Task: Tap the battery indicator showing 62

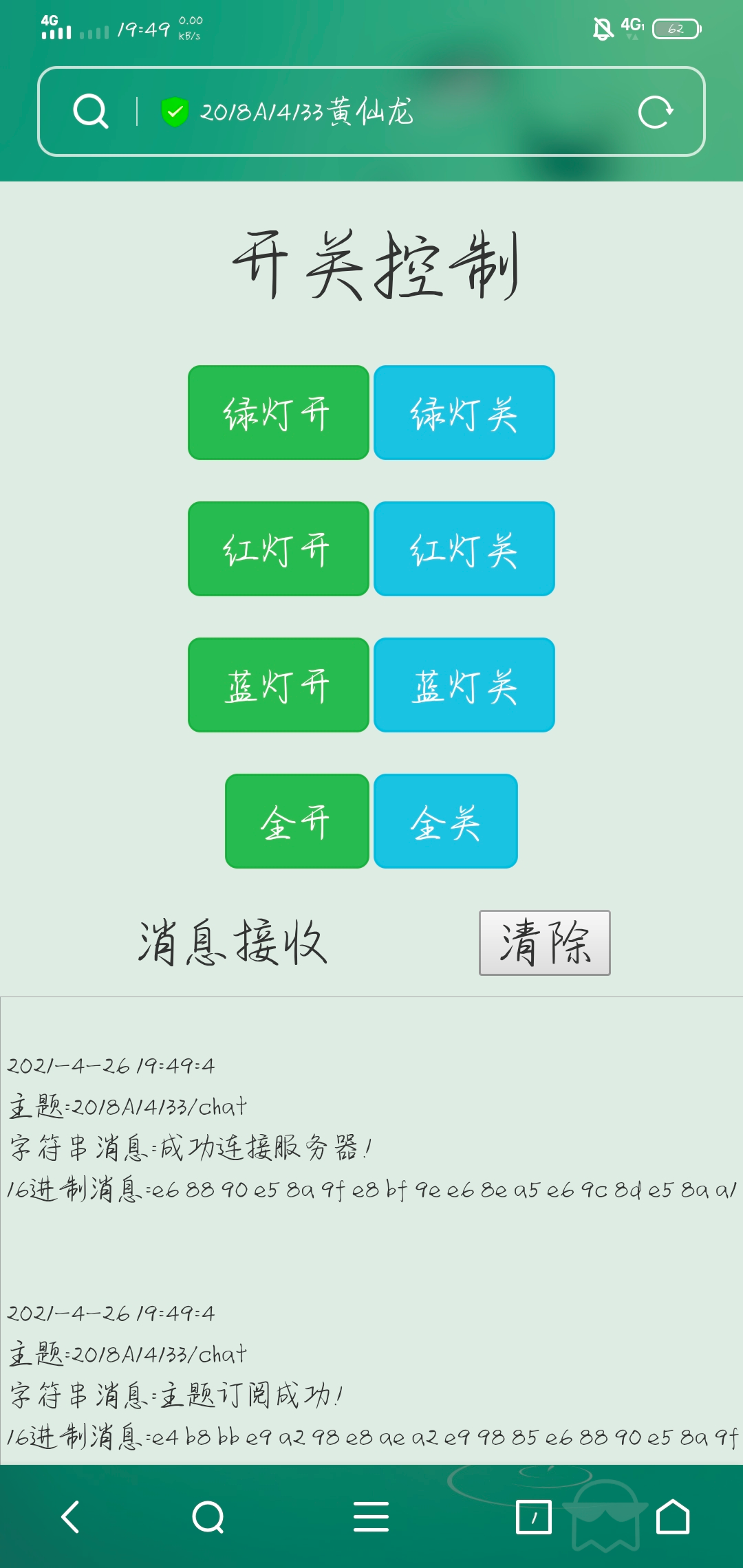Action: coord(672,28)
